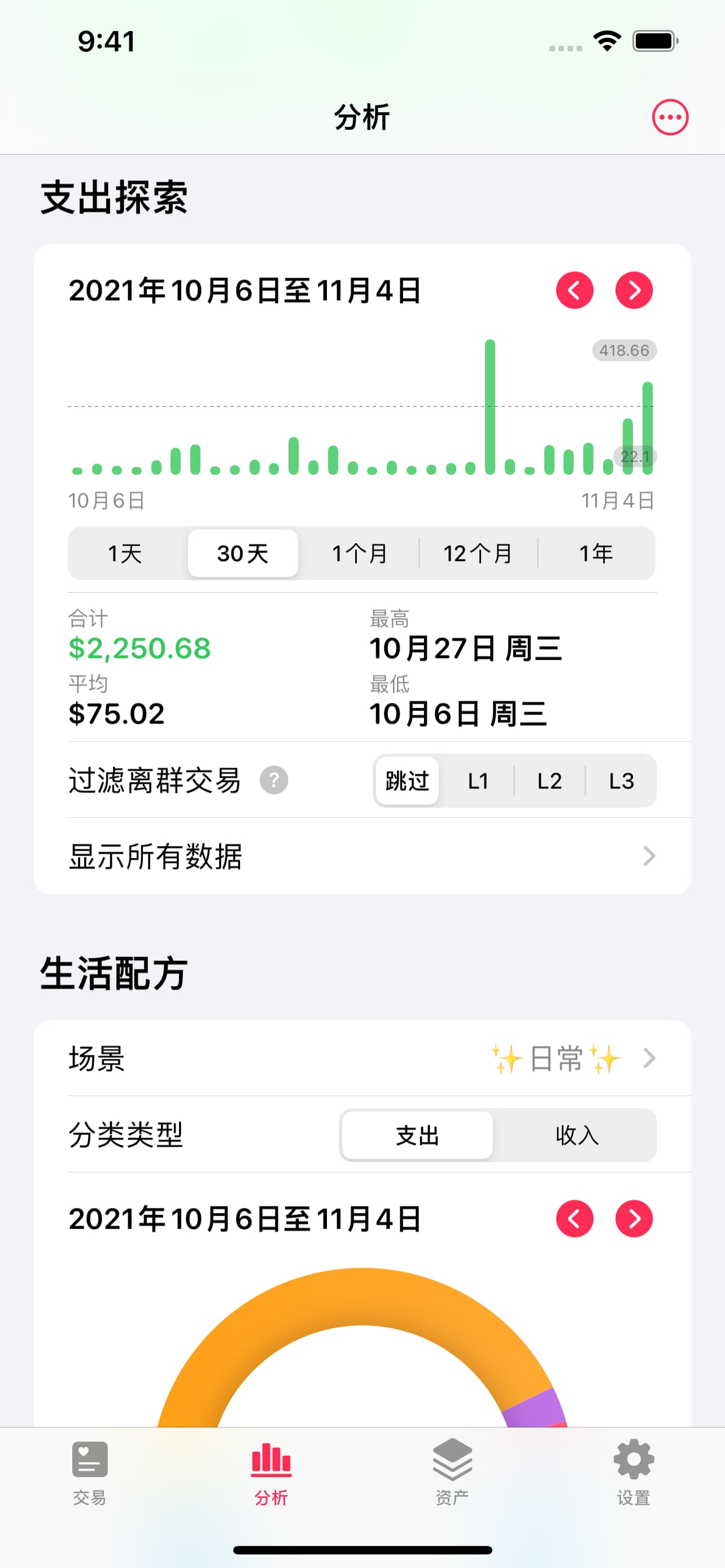Screen dimensions: 725x1568
Task: Open the 场景 row
Action: (362, 1058)
